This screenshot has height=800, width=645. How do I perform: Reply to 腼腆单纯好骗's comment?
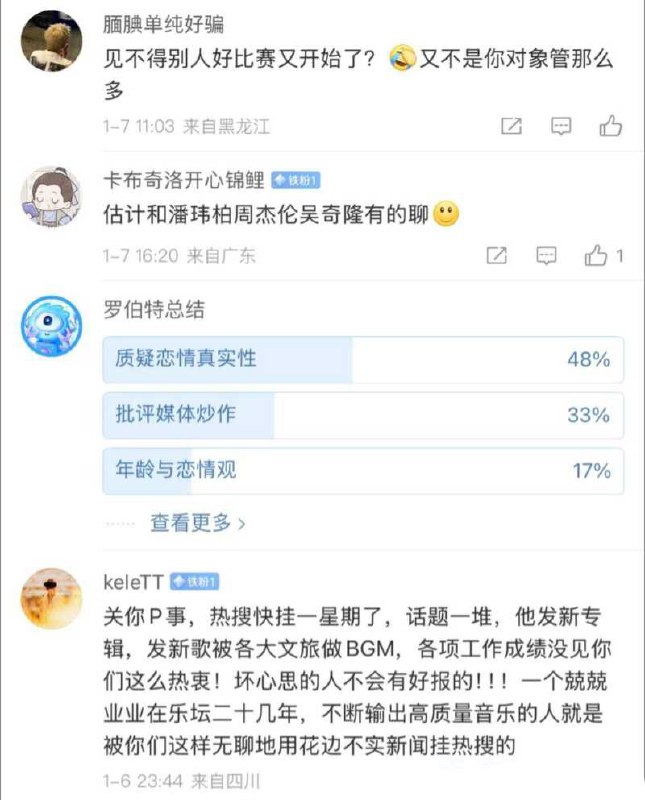561,126
